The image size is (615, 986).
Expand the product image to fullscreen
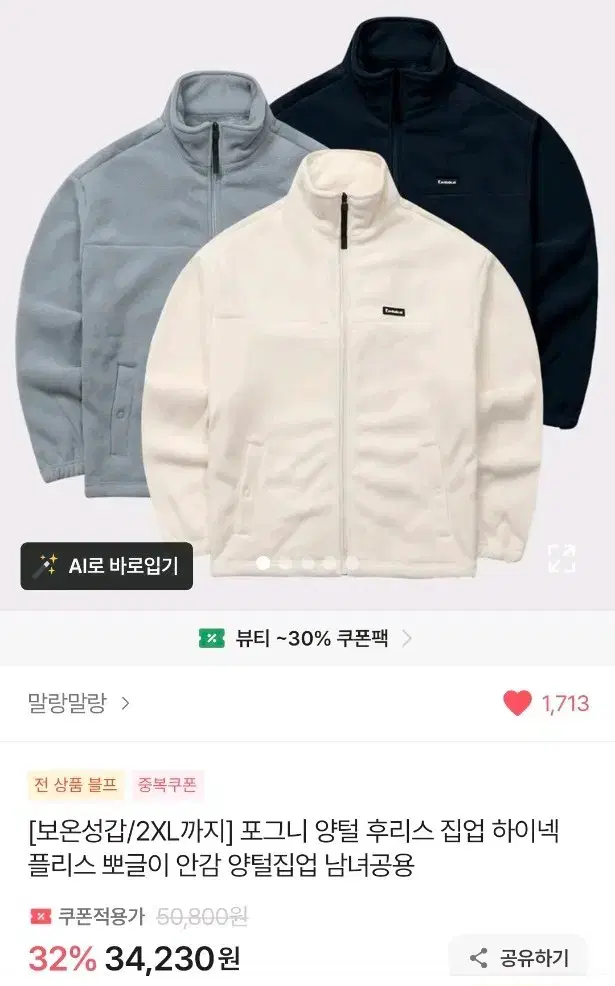tap(561, 559)
